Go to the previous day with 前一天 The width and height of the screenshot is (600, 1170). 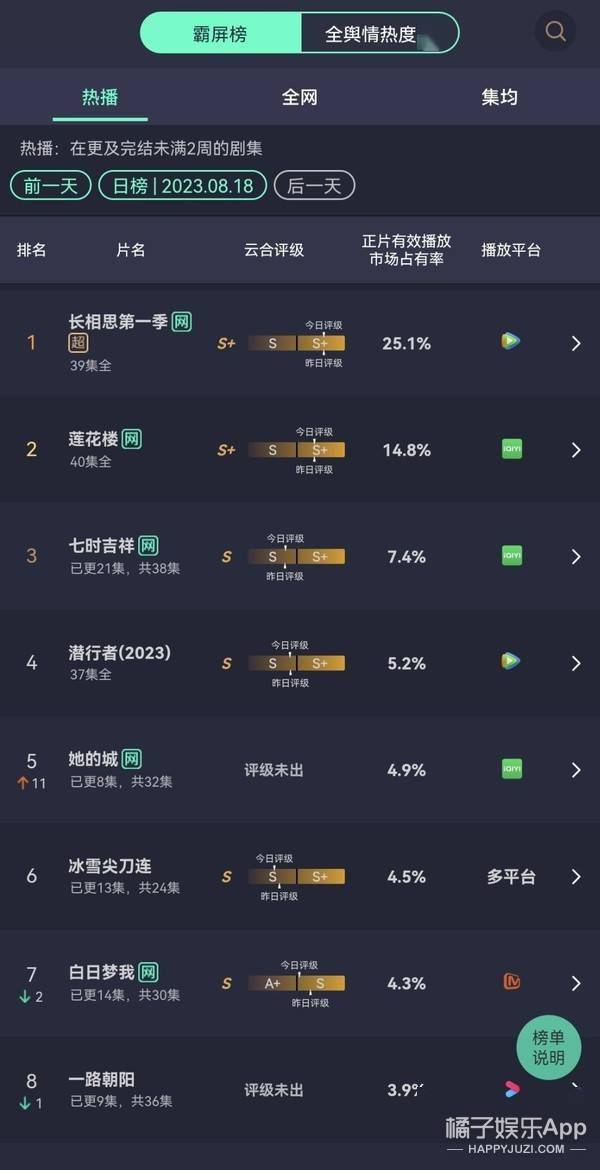(x=51, y=186)
